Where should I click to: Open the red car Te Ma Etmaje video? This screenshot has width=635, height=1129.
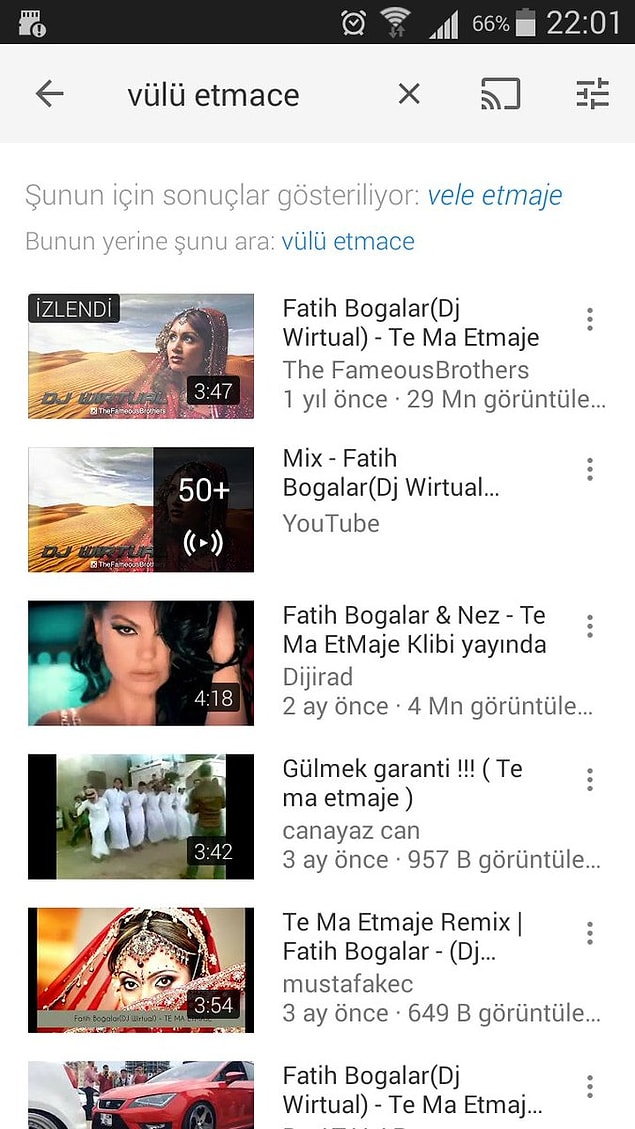[x=141, y=1095]
